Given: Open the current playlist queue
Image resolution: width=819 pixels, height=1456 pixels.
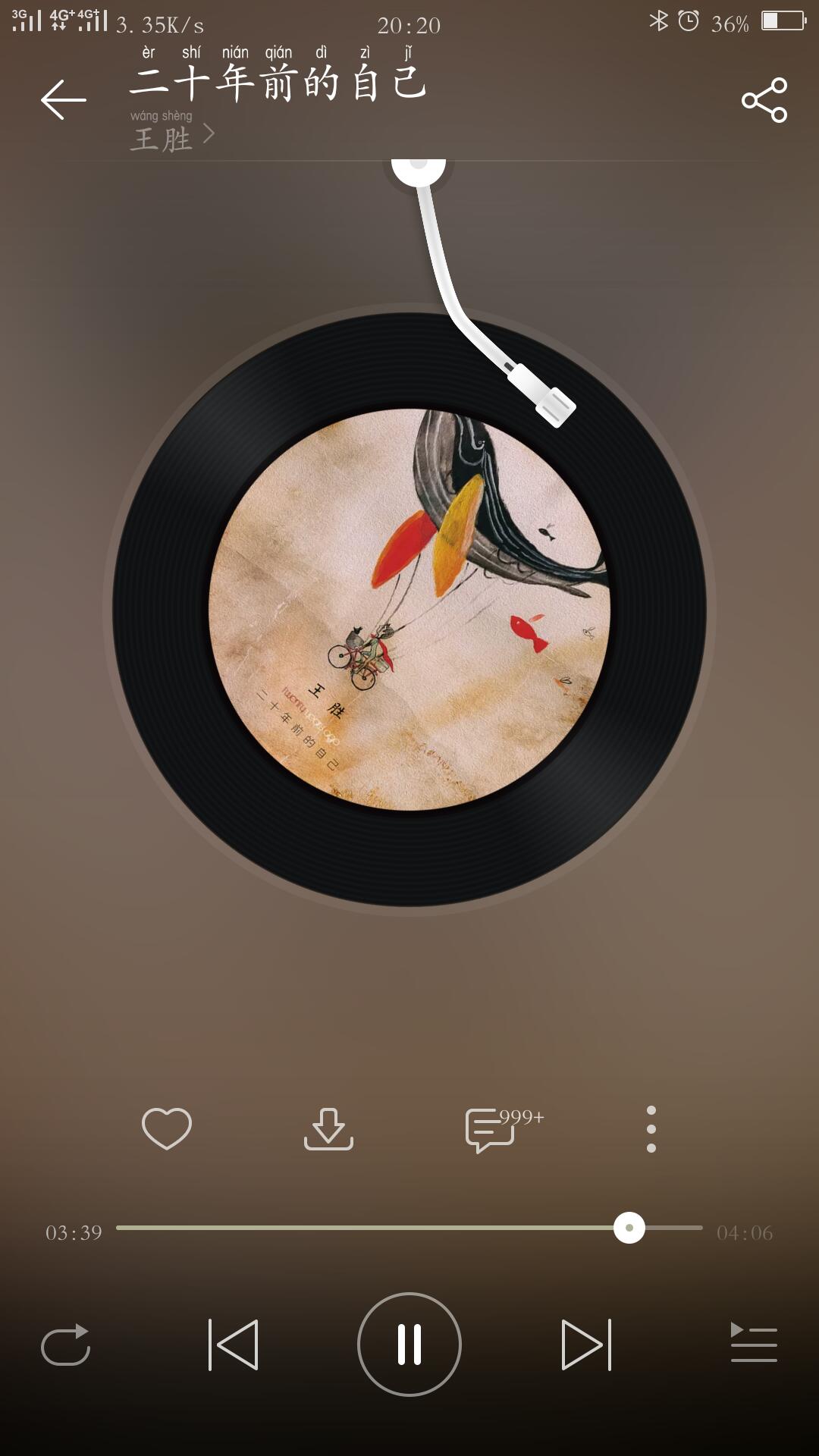Looking at the screenshot, I should click(x=754, y=1342).
